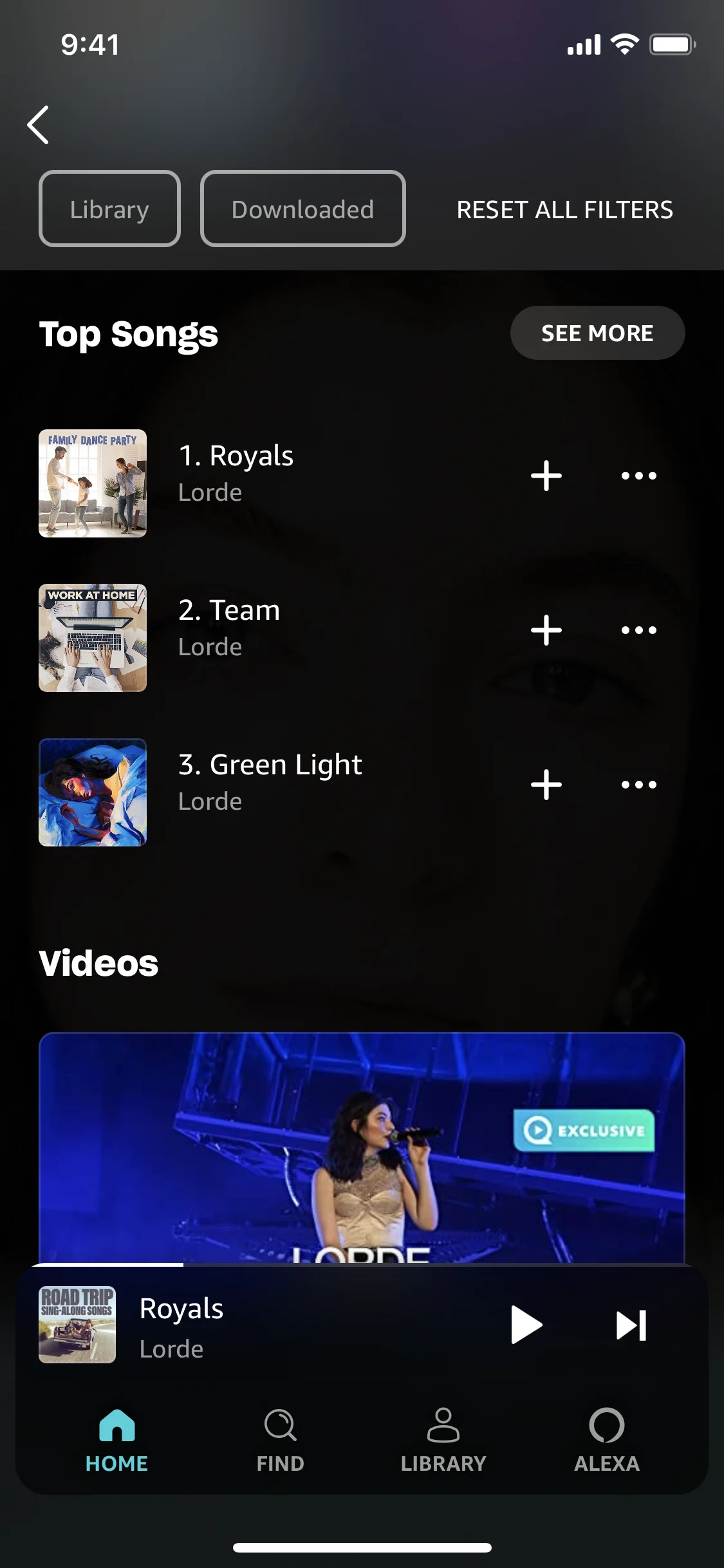Skip to the next track

coord(631,1325)
